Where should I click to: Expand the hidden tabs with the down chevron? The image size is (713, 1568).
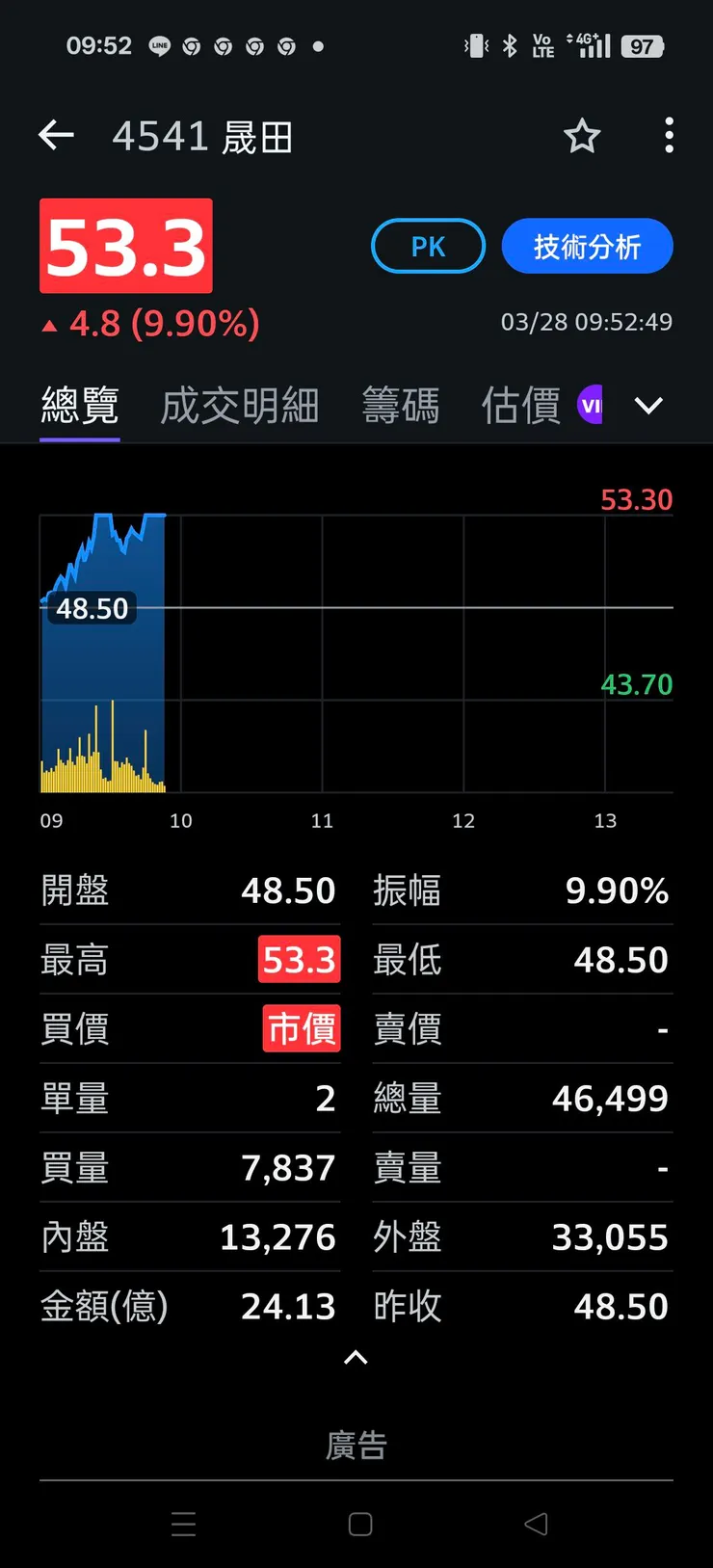pos(648,406)
